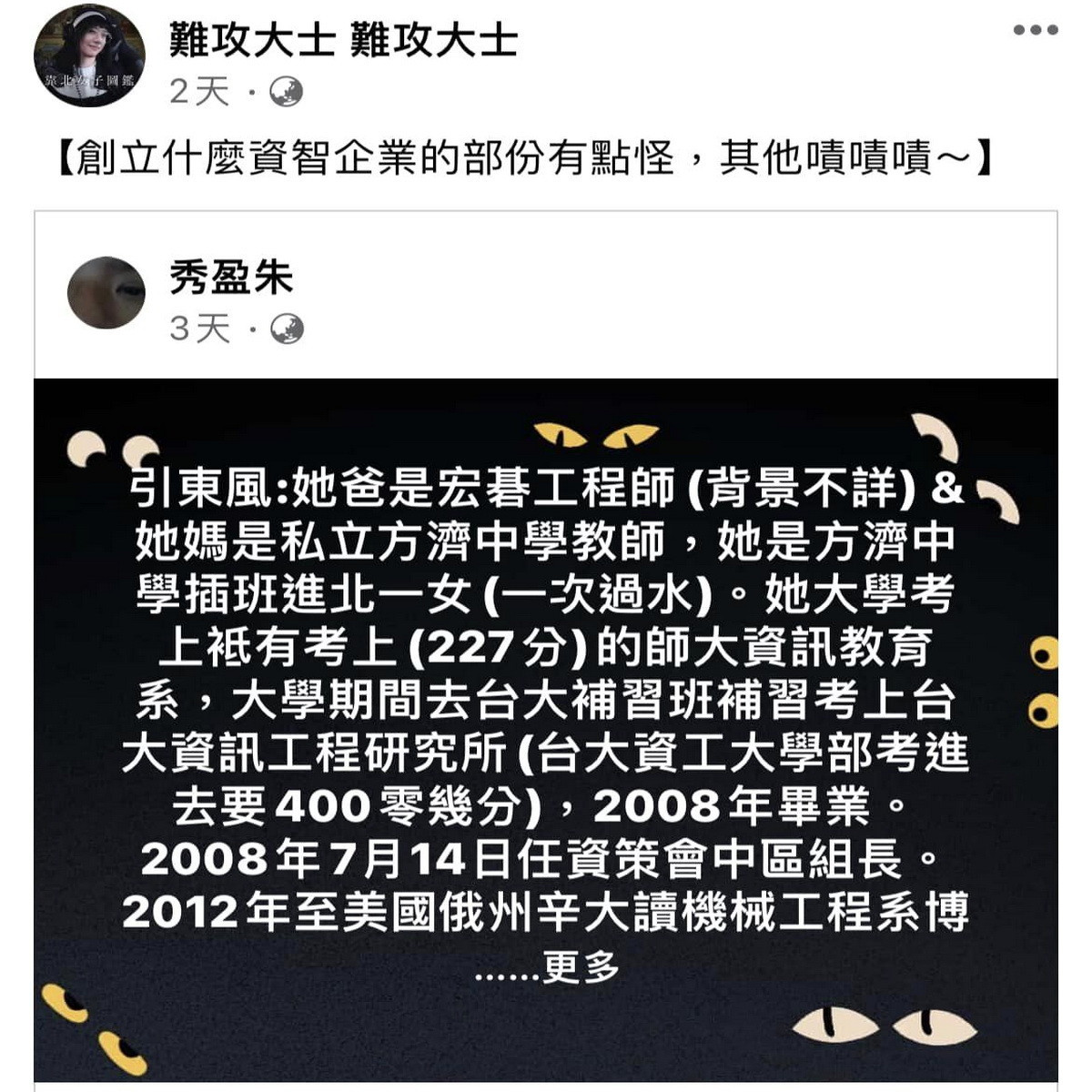Tap 秀盈朱's avatar in the shared post
The image size is (1092, 1092).
(106, 293)
